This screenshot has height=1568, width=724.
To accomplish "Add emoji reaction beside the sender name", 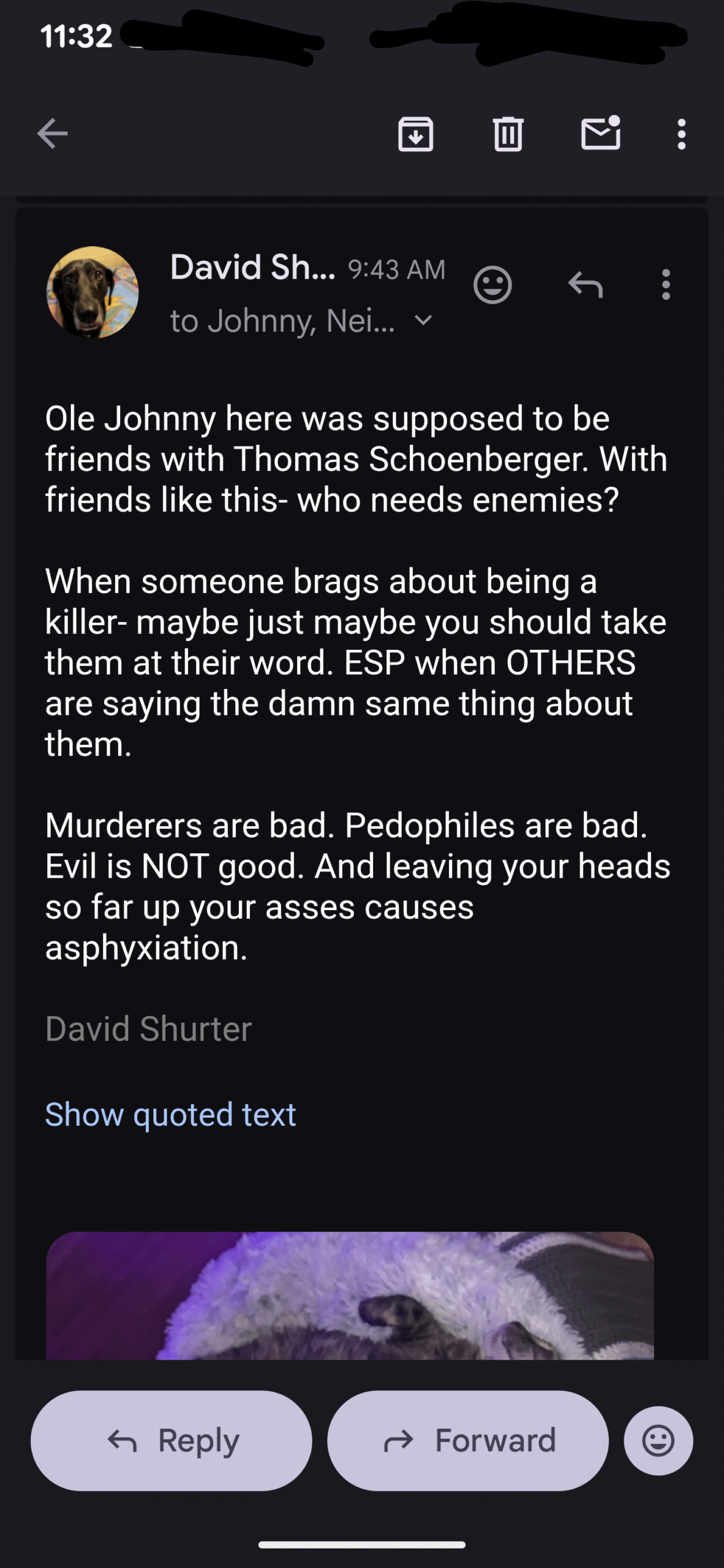I will 492,285.
